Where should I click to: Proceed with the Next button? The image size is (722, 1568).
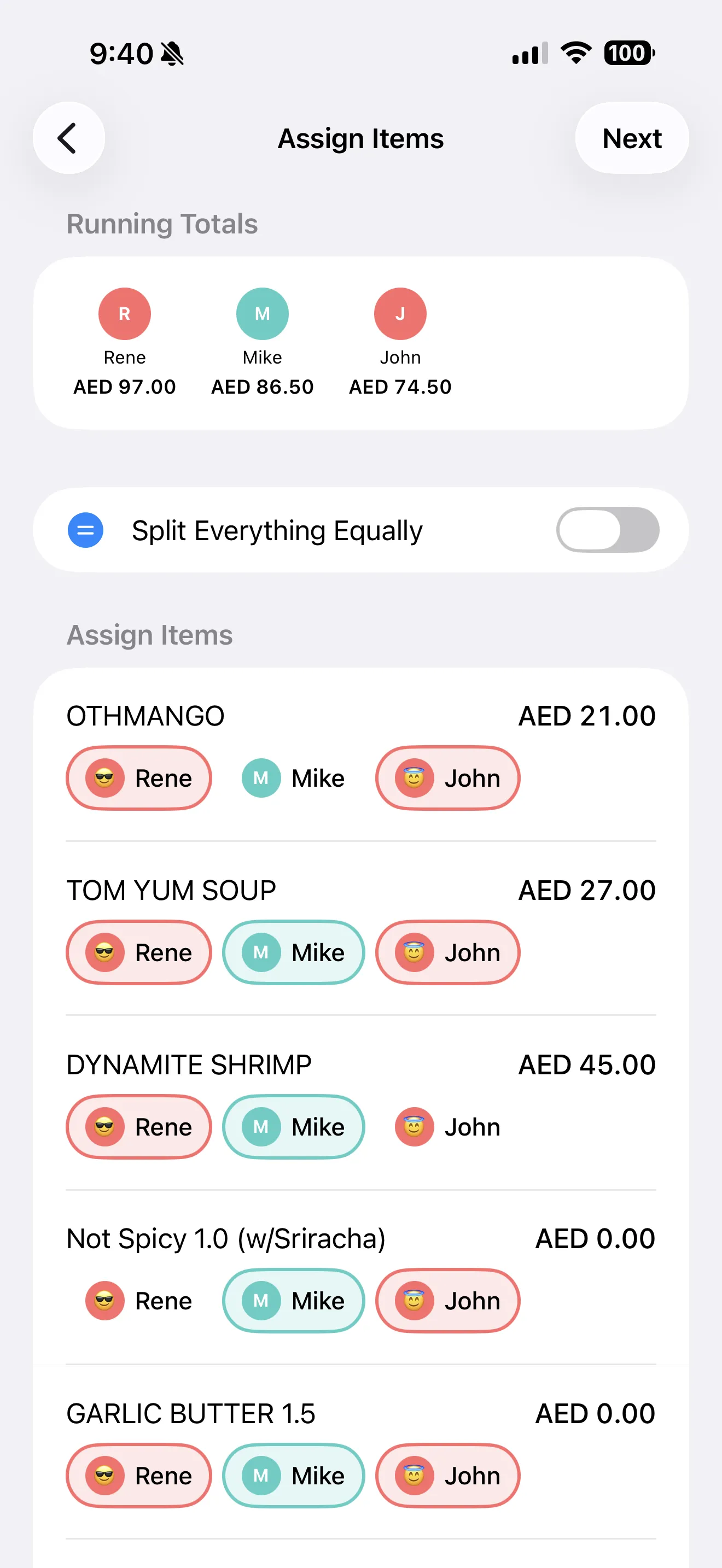click(631, 138)
